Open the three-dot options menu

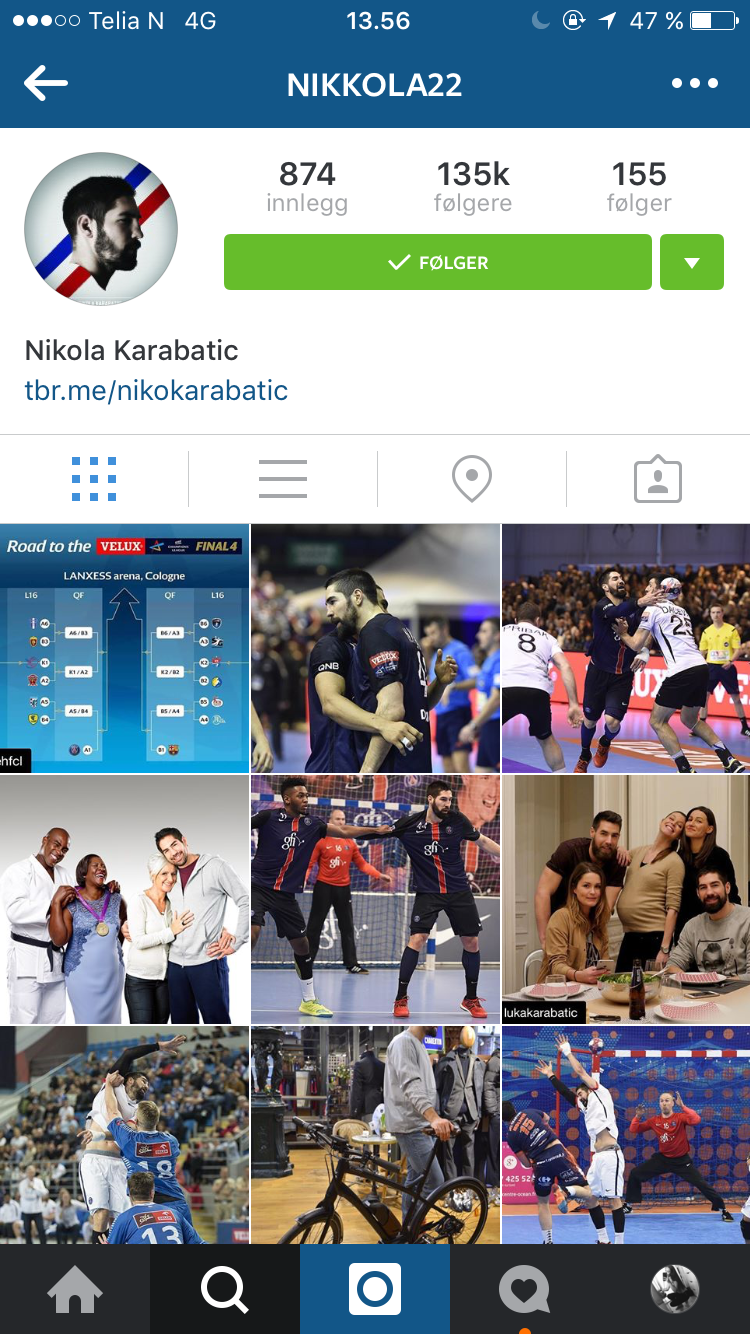pos(694,84)
